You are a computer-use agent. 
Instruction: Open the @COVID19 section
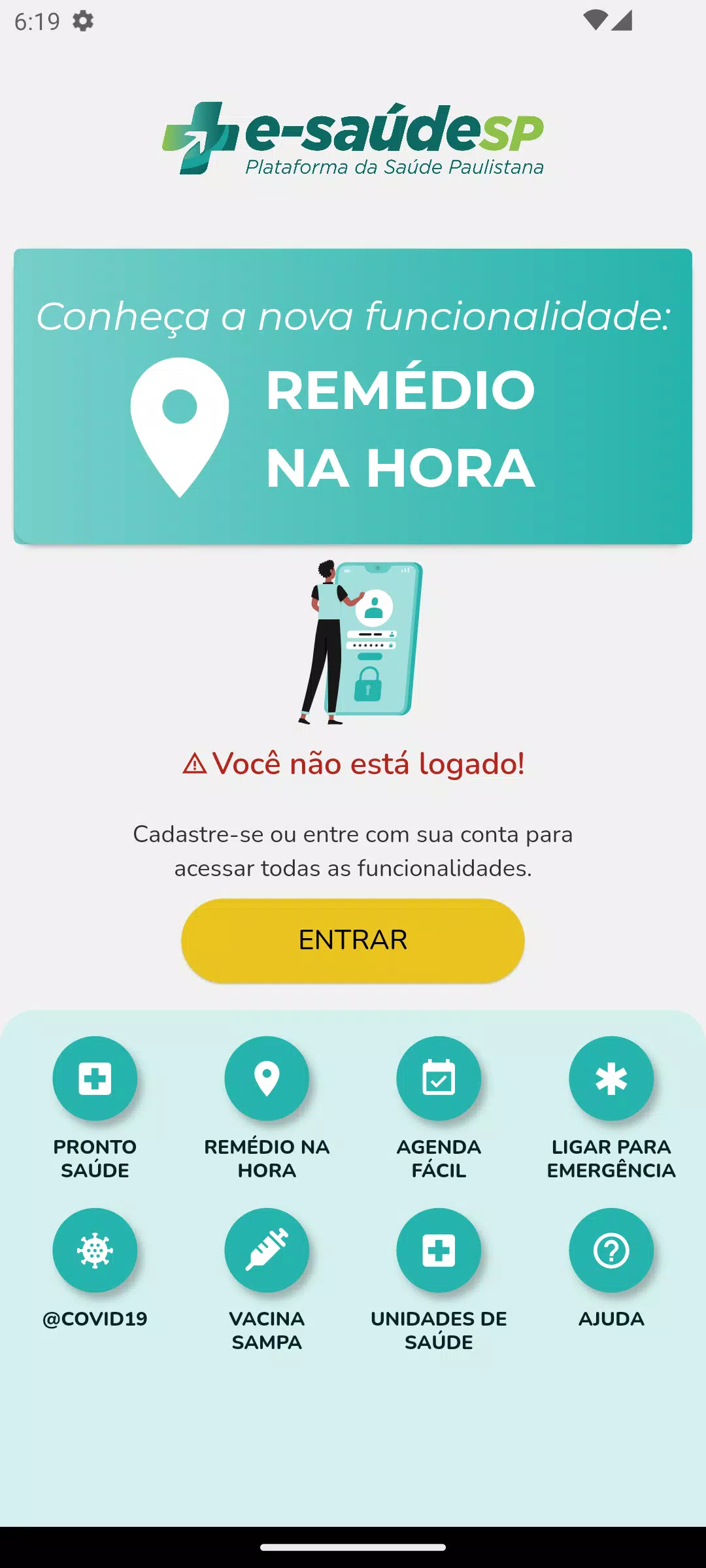pos(95,1250)
